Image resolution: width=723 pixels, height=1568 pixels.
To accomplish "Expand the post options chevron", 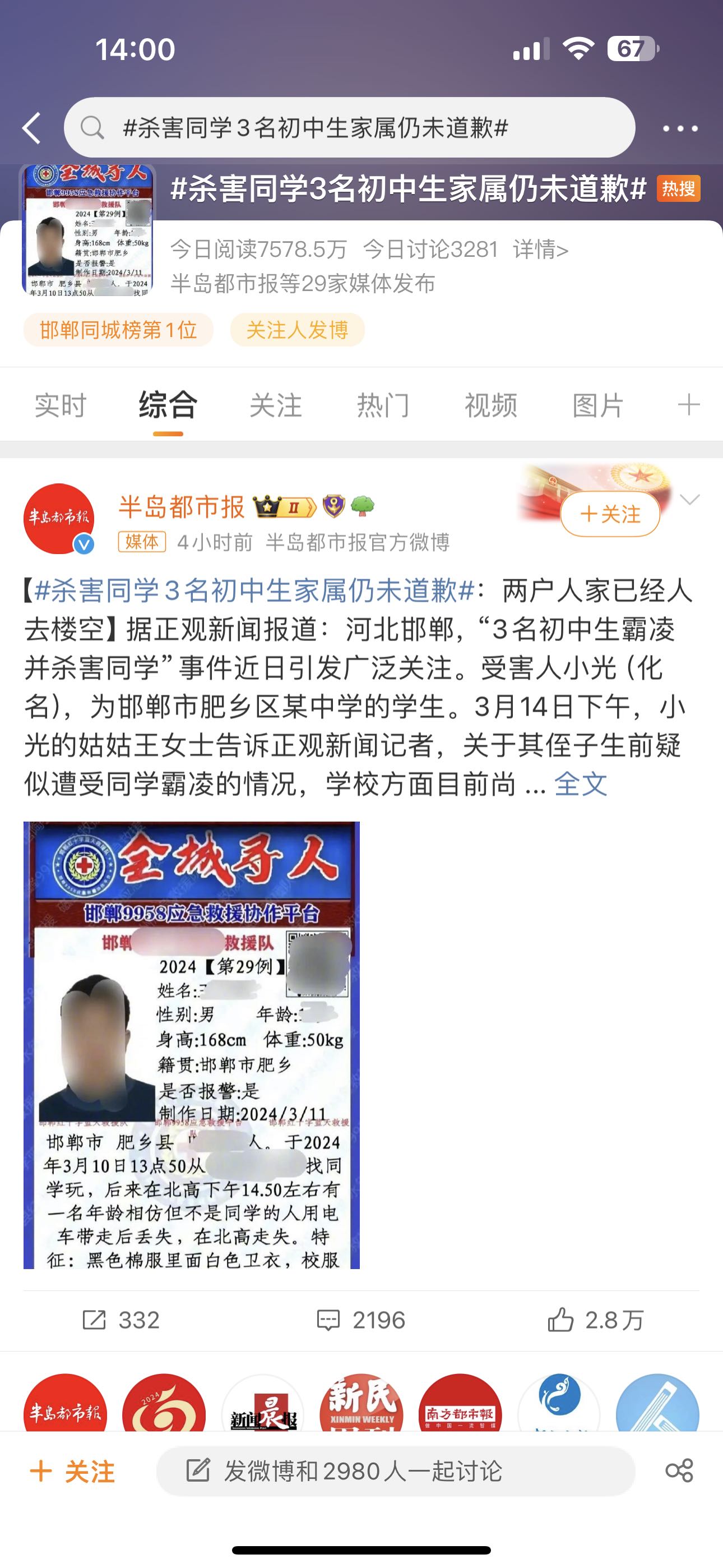I will click(x=689, y=500).
